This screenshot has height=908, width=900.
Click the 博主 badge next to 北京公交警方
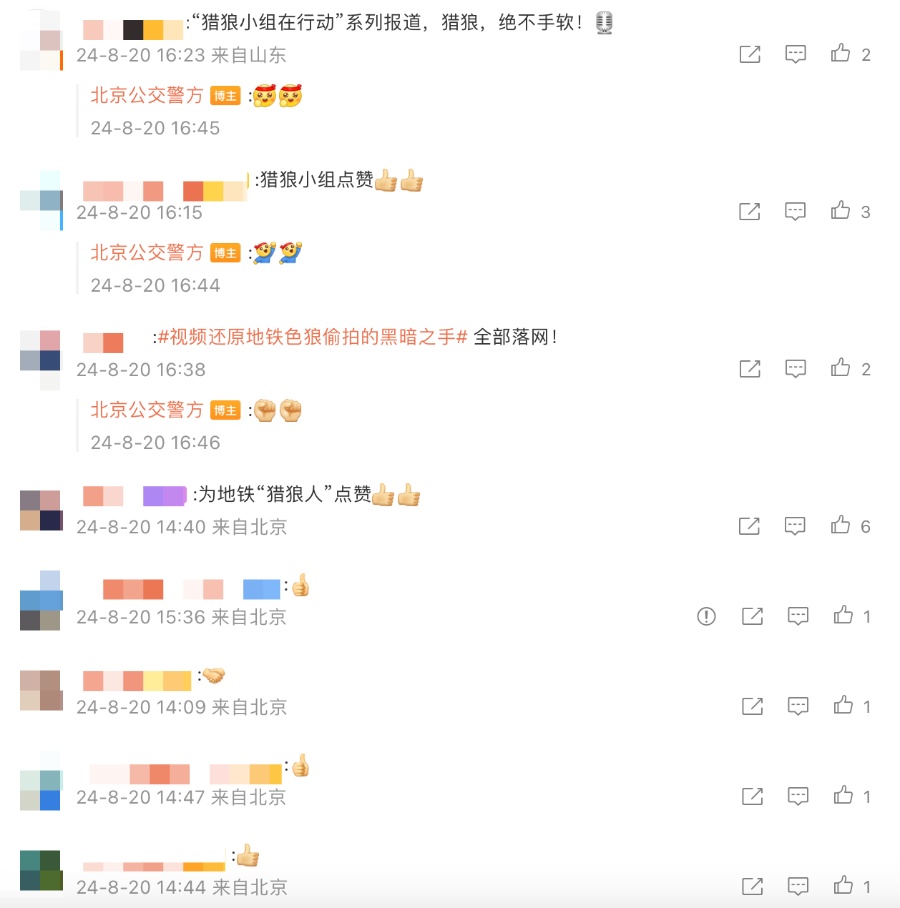click(225, 96)
